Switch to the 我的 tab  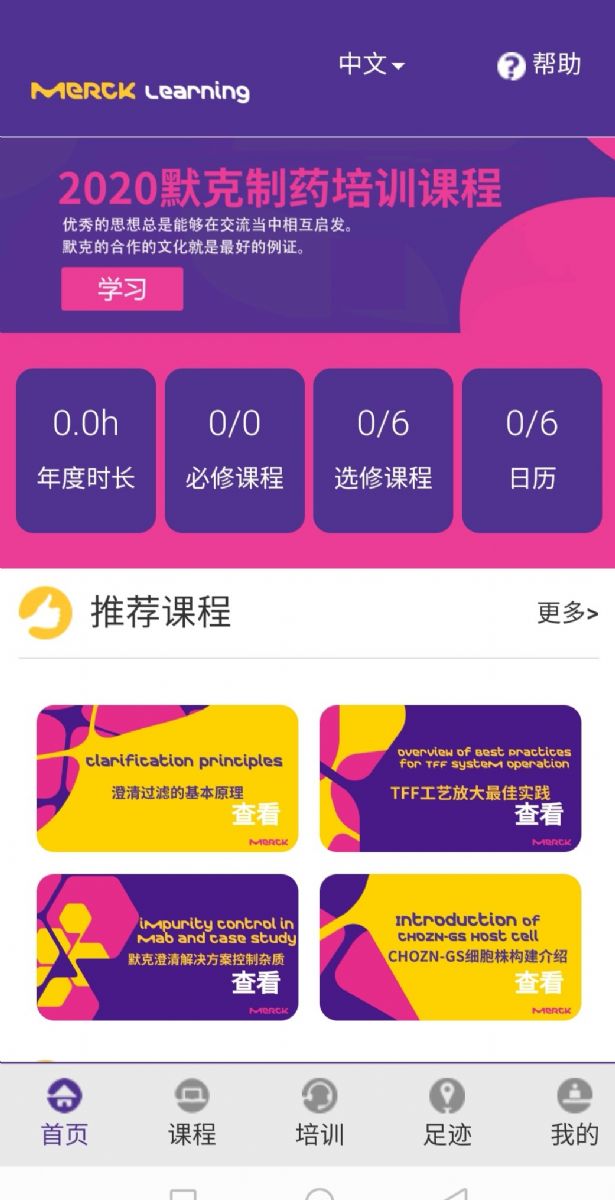coord(574,1113)
